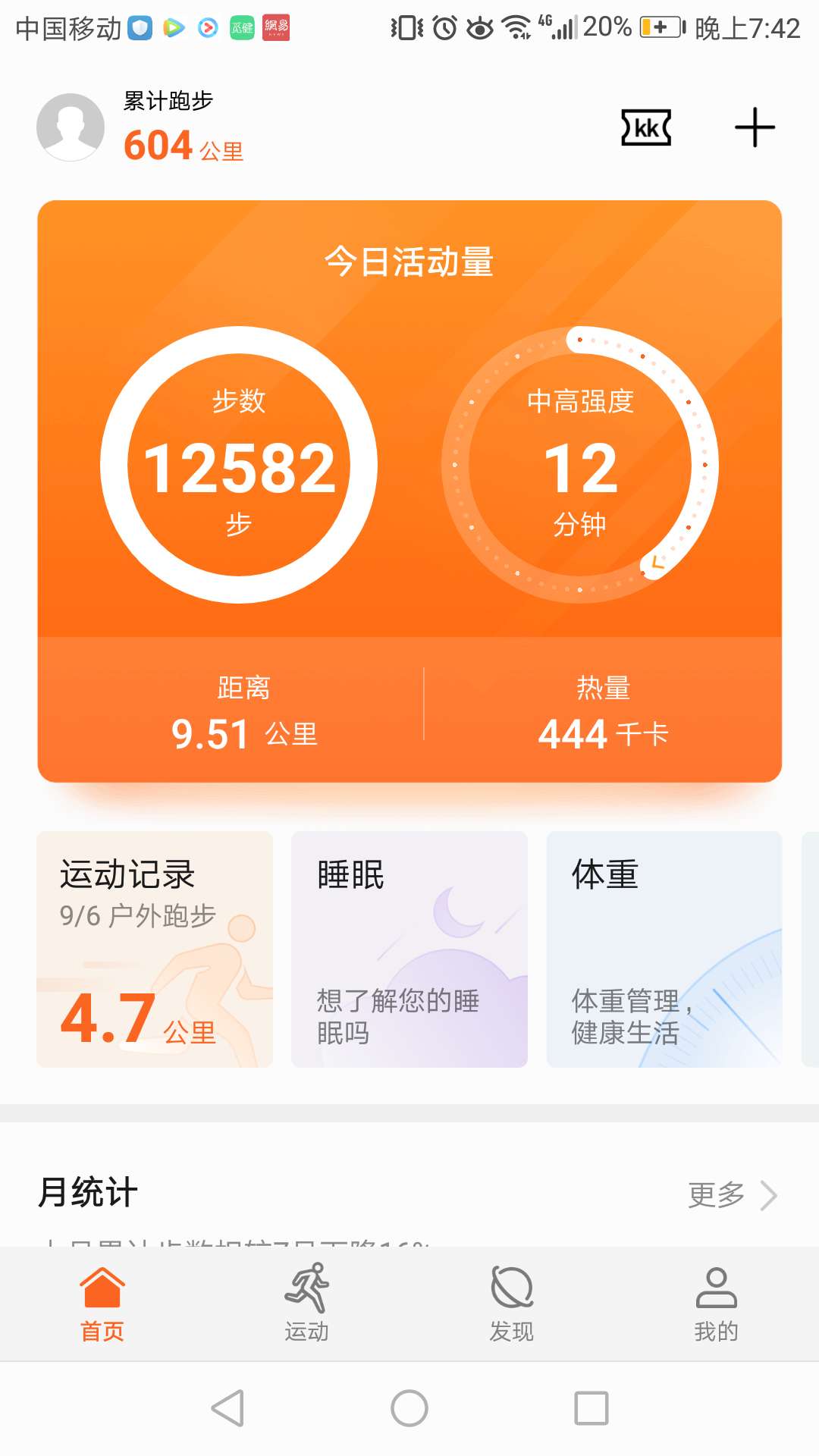Select the 首页 home tab
The width and height of the screenshot is (819, 1456).
tap(102, 1301)
